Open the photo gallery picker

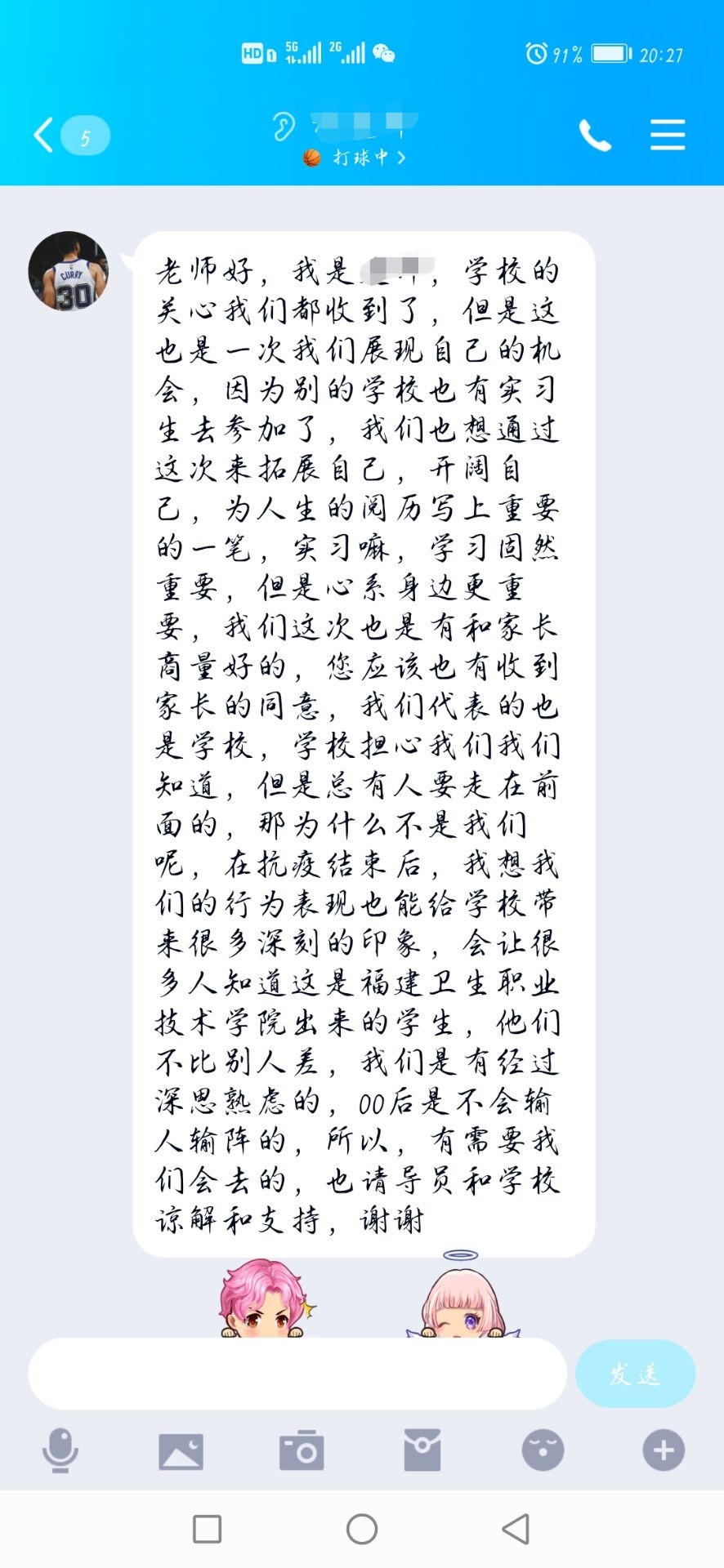tap(181, 1450)
